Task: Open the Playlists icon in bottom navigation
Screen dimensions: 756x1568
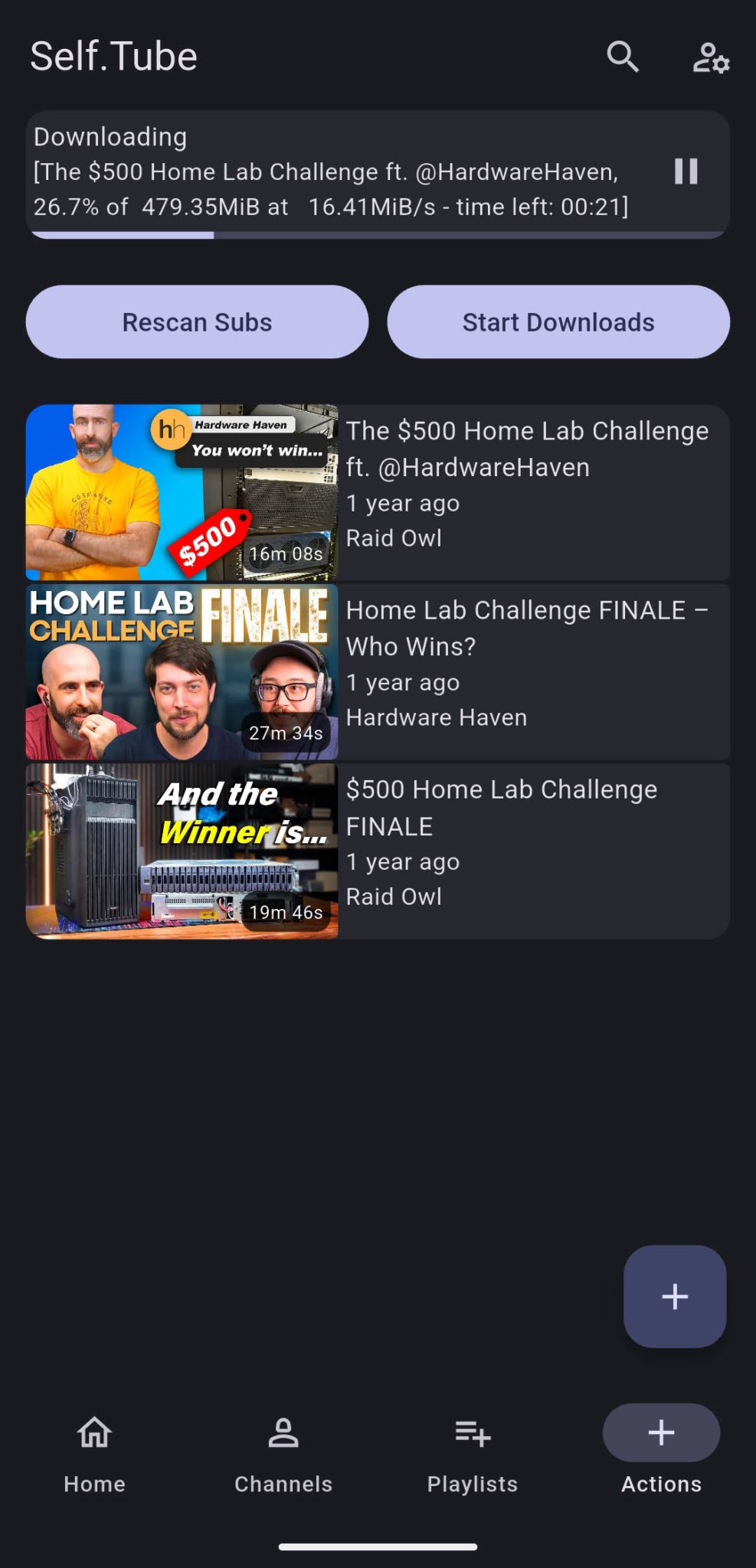Action: tap(472, 1430)
